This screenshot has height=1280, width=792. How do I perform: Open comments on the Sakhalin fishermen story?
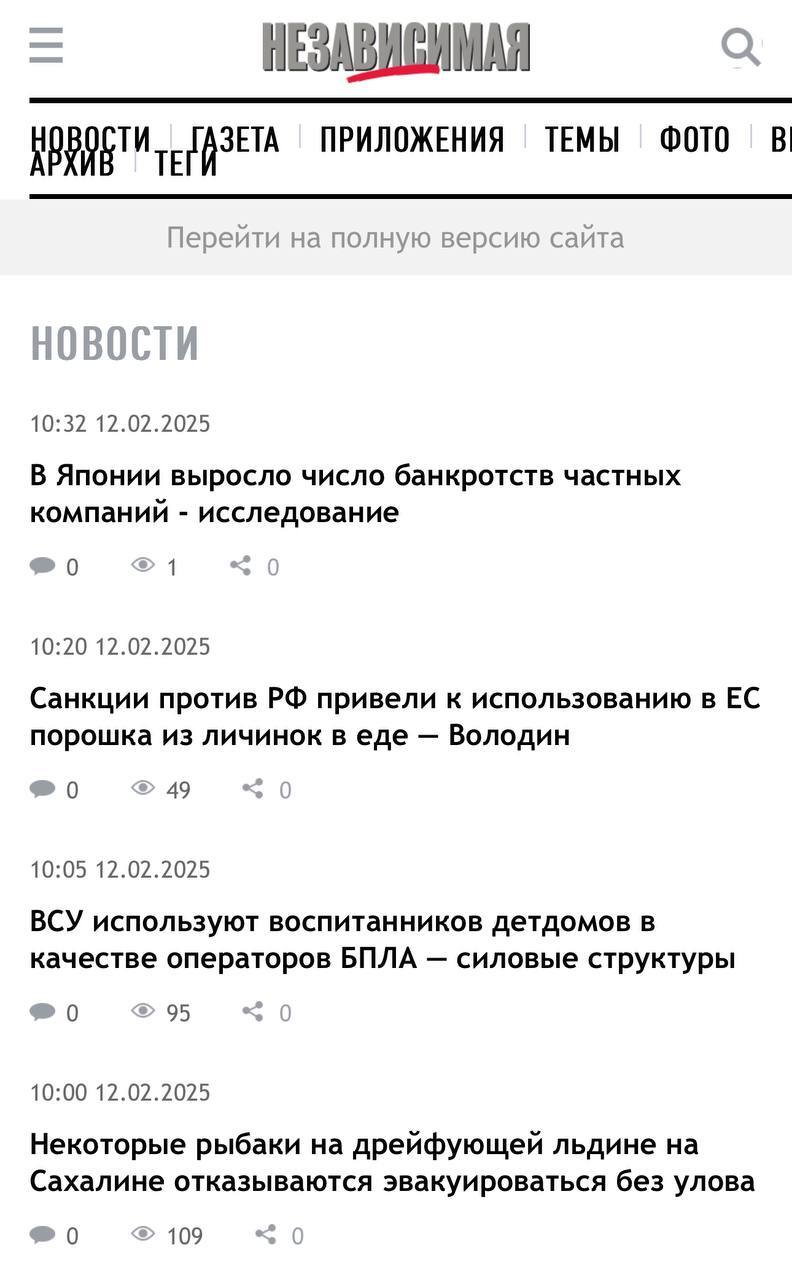pos(54,1236)
